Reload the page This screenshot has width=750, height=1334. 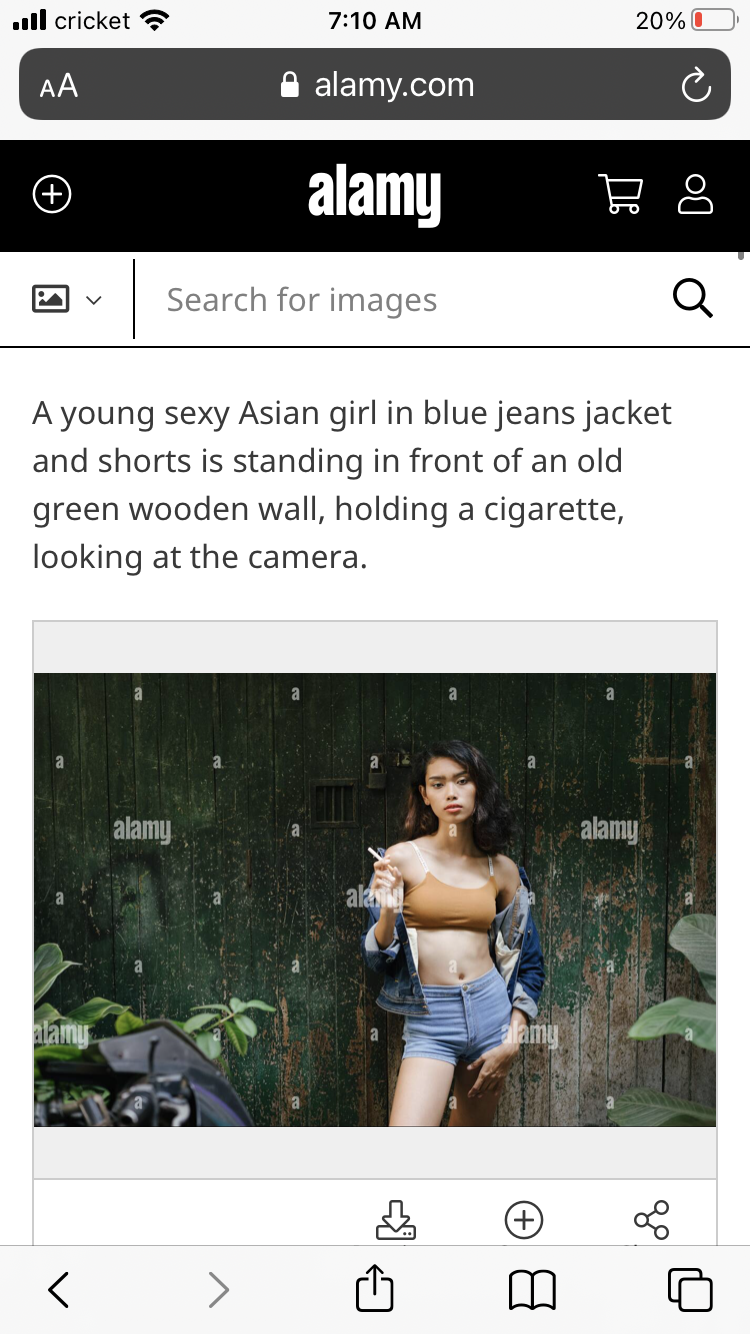(x=695, y=85)
